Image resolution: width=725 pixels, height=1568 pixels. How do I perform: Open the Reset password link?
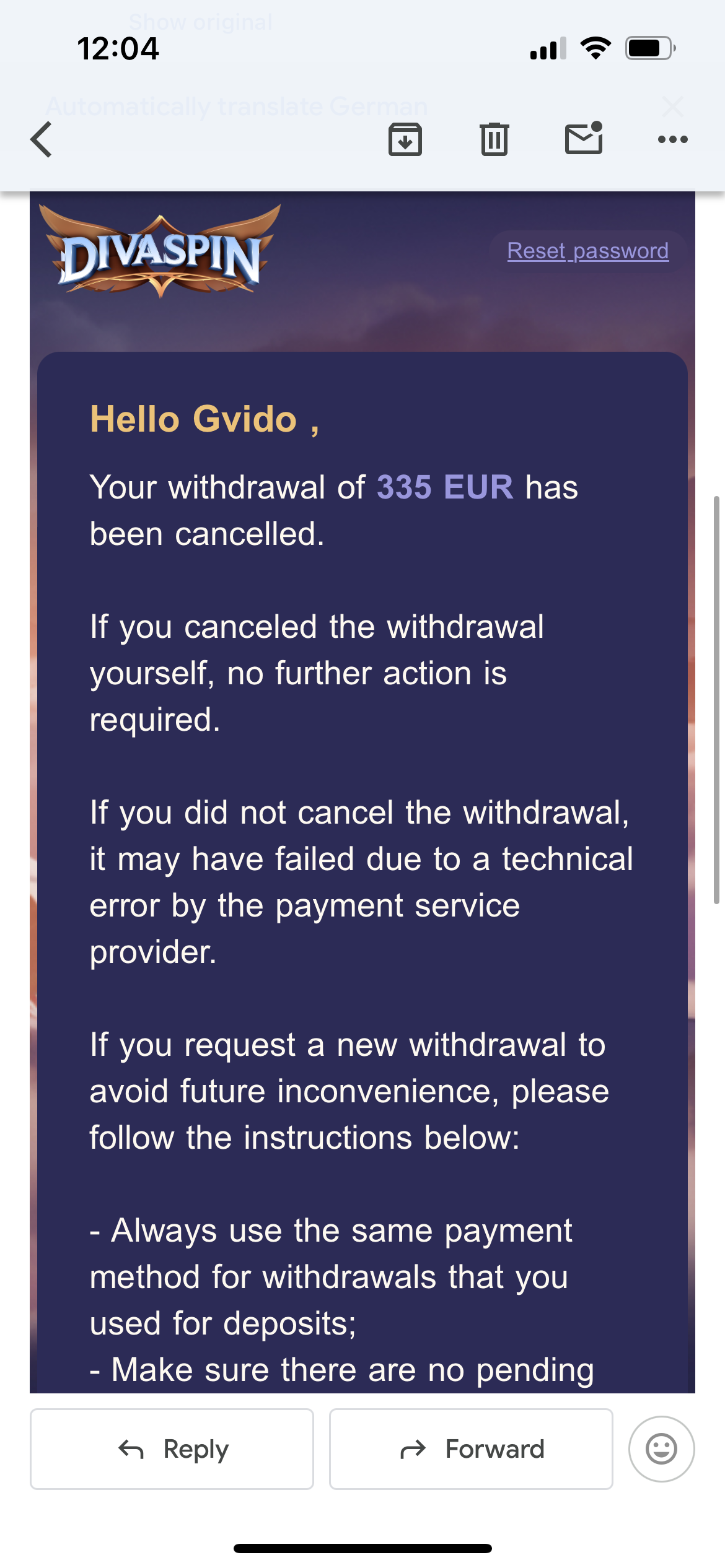[x=587, y=251]
